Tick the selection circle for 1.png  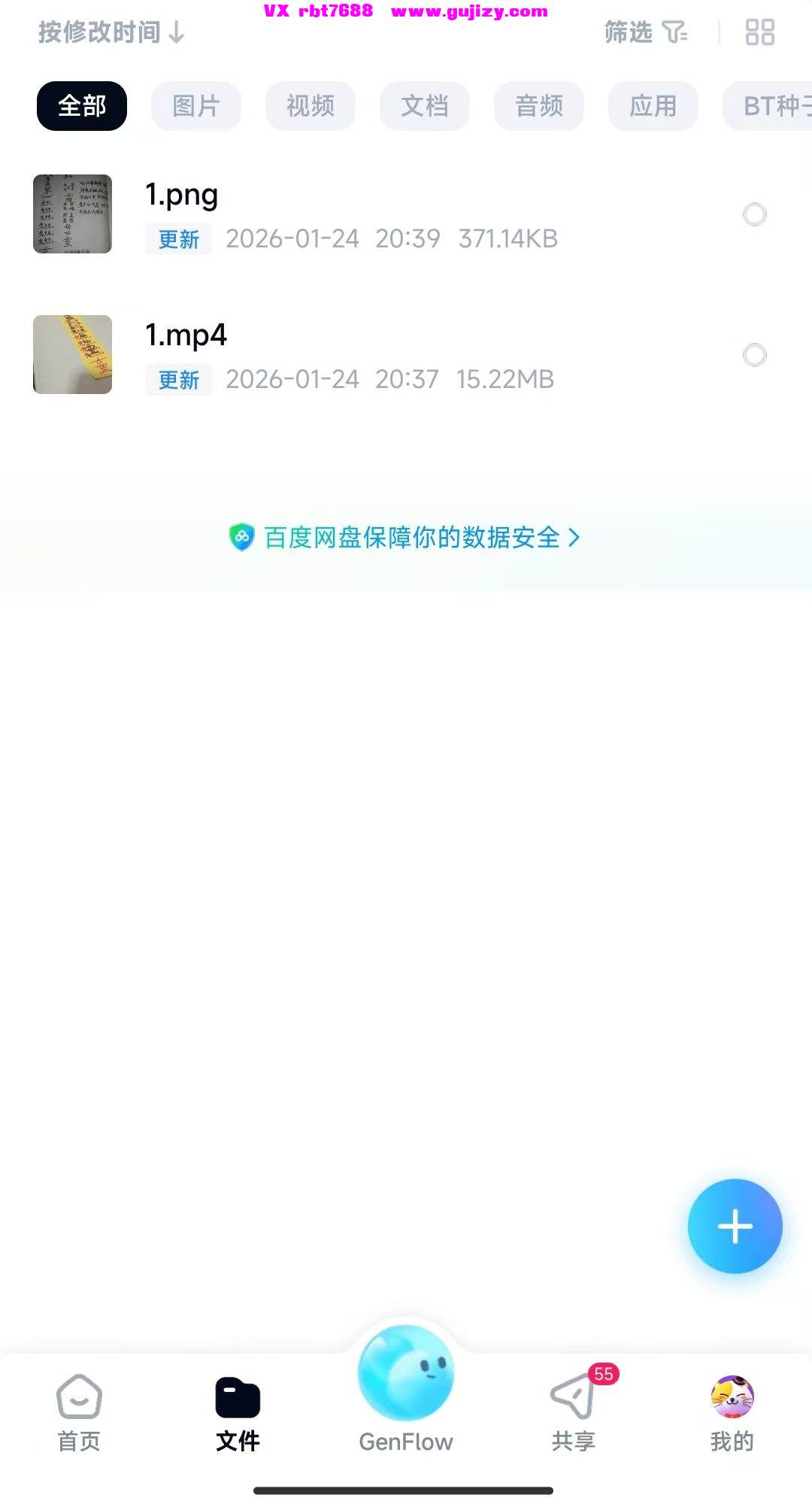(755, 214)
